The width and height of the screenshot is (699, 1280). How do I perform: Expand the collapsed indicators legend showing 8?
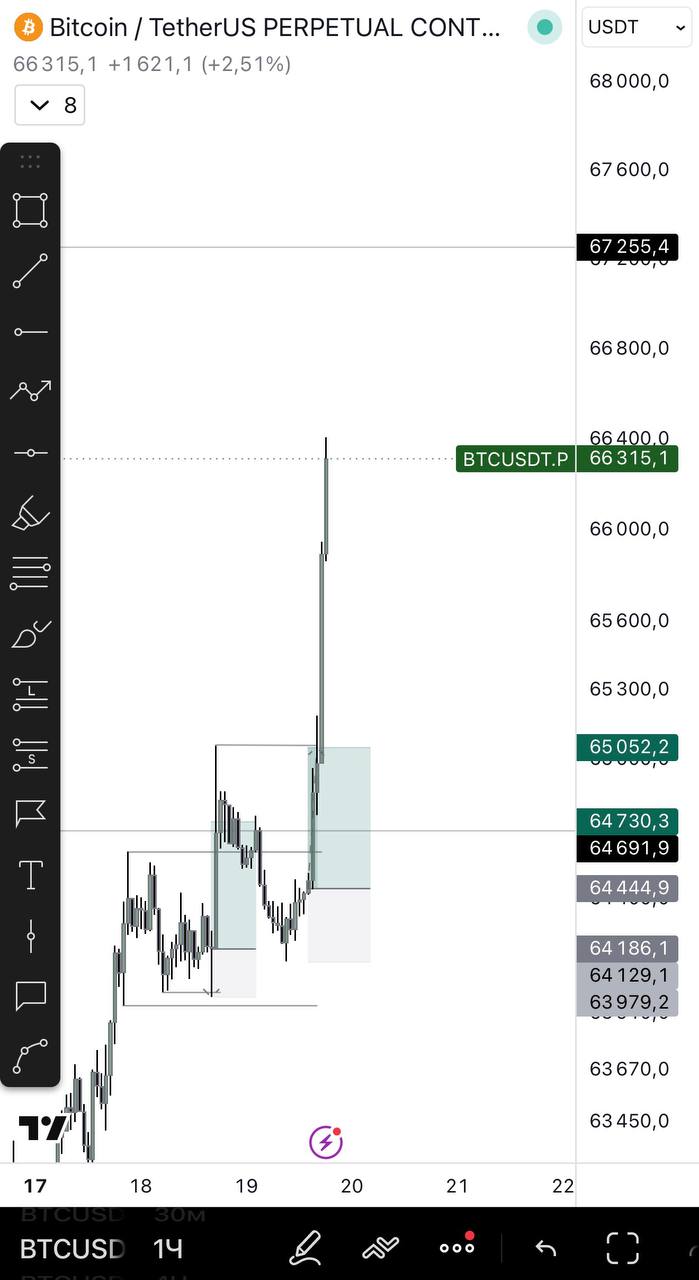point(50,105)
